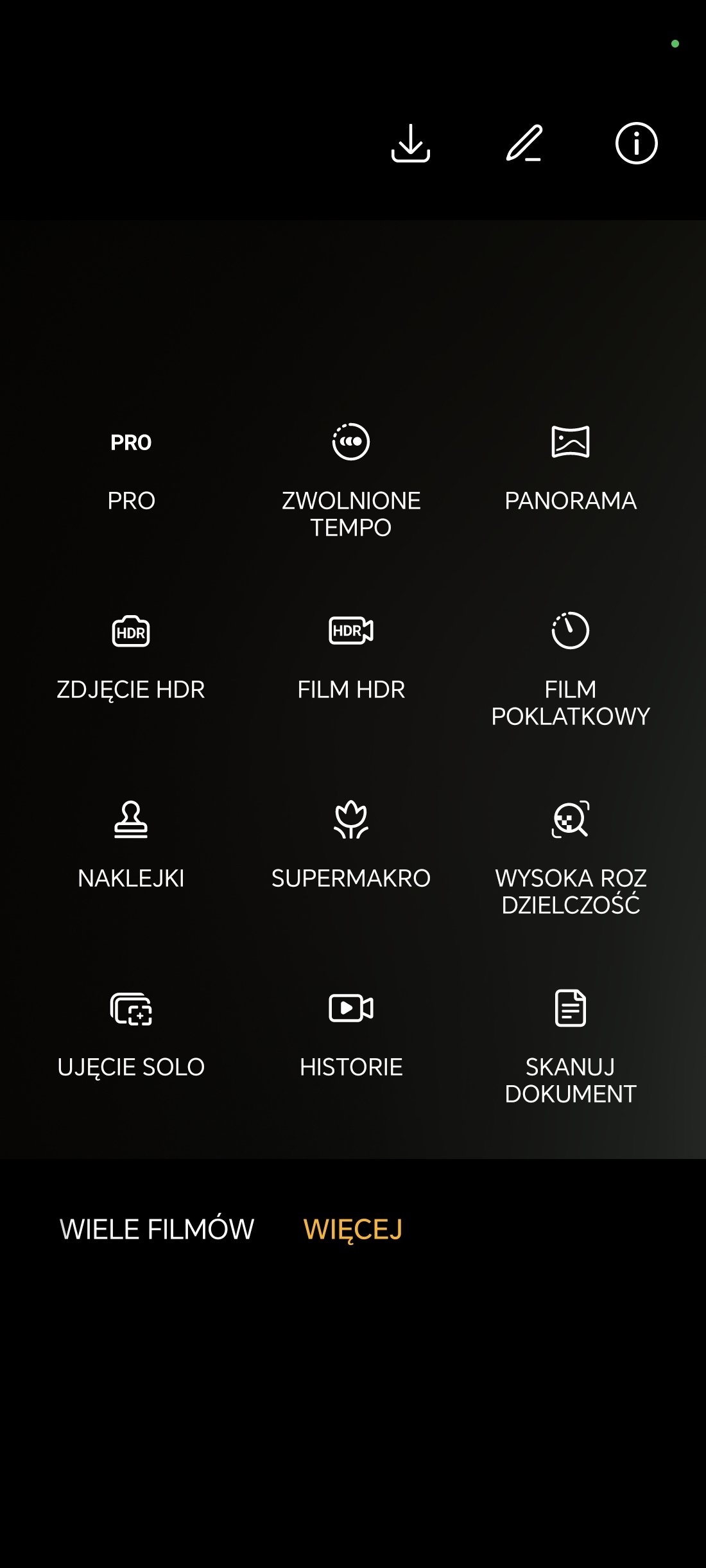Launch Skanuj dokument mode
Viewport: 706px width, 1568px height.
point(571,1047)
